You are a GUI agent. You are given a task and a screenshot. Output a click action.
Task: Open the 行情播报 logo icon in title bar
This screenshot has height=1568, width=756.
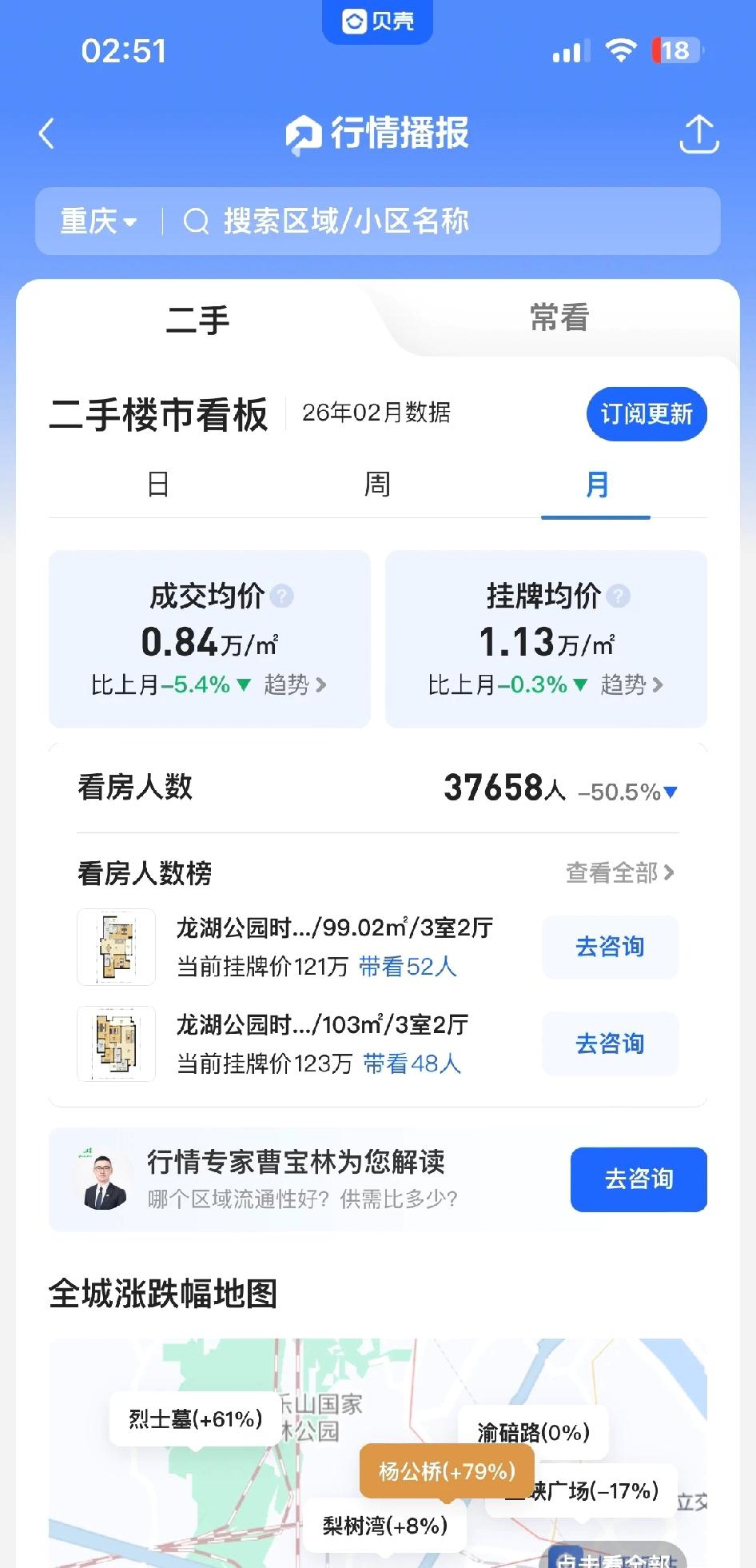[303, 134]
